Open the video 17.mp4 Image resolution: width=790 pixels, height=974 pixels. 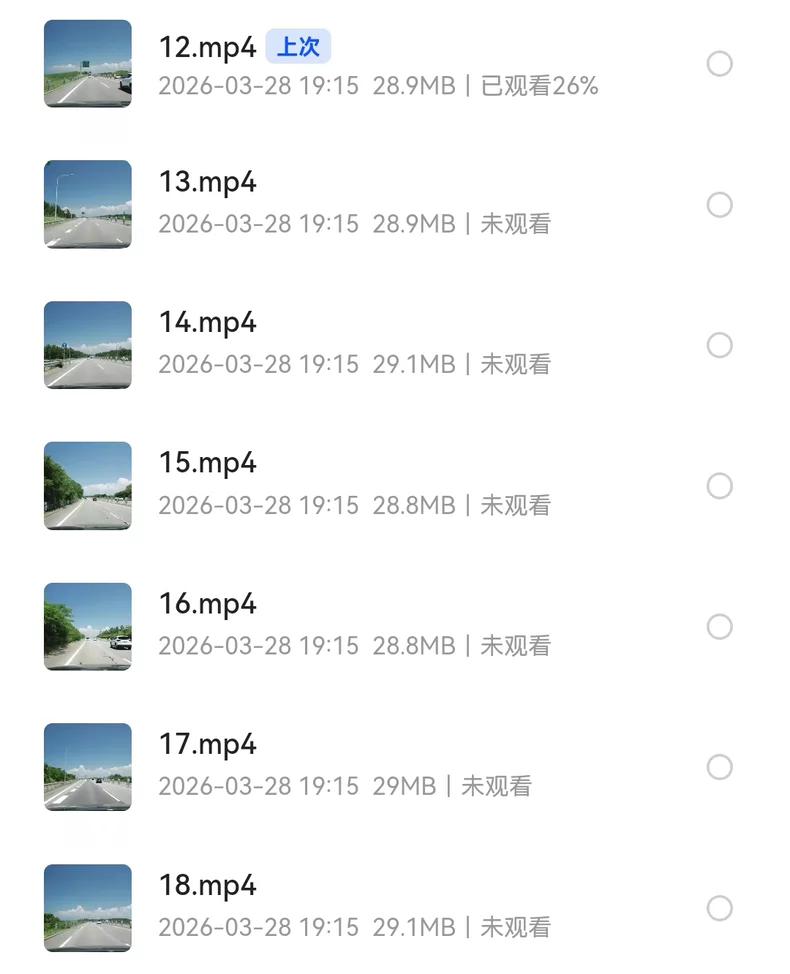pyautogui.click(x=207, y=745)
